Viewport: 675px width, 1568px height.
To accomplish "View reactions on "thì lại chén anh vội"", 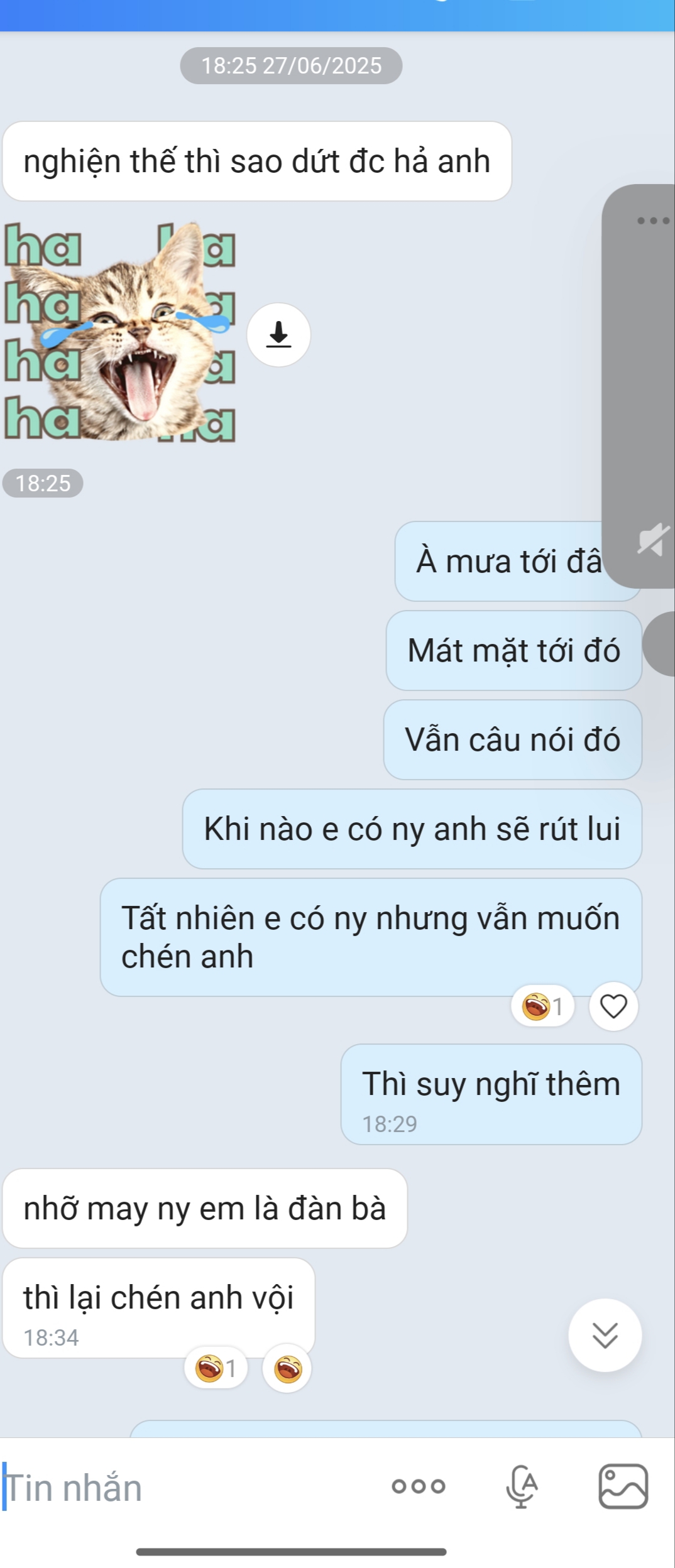I will (x=216, y=1368).
